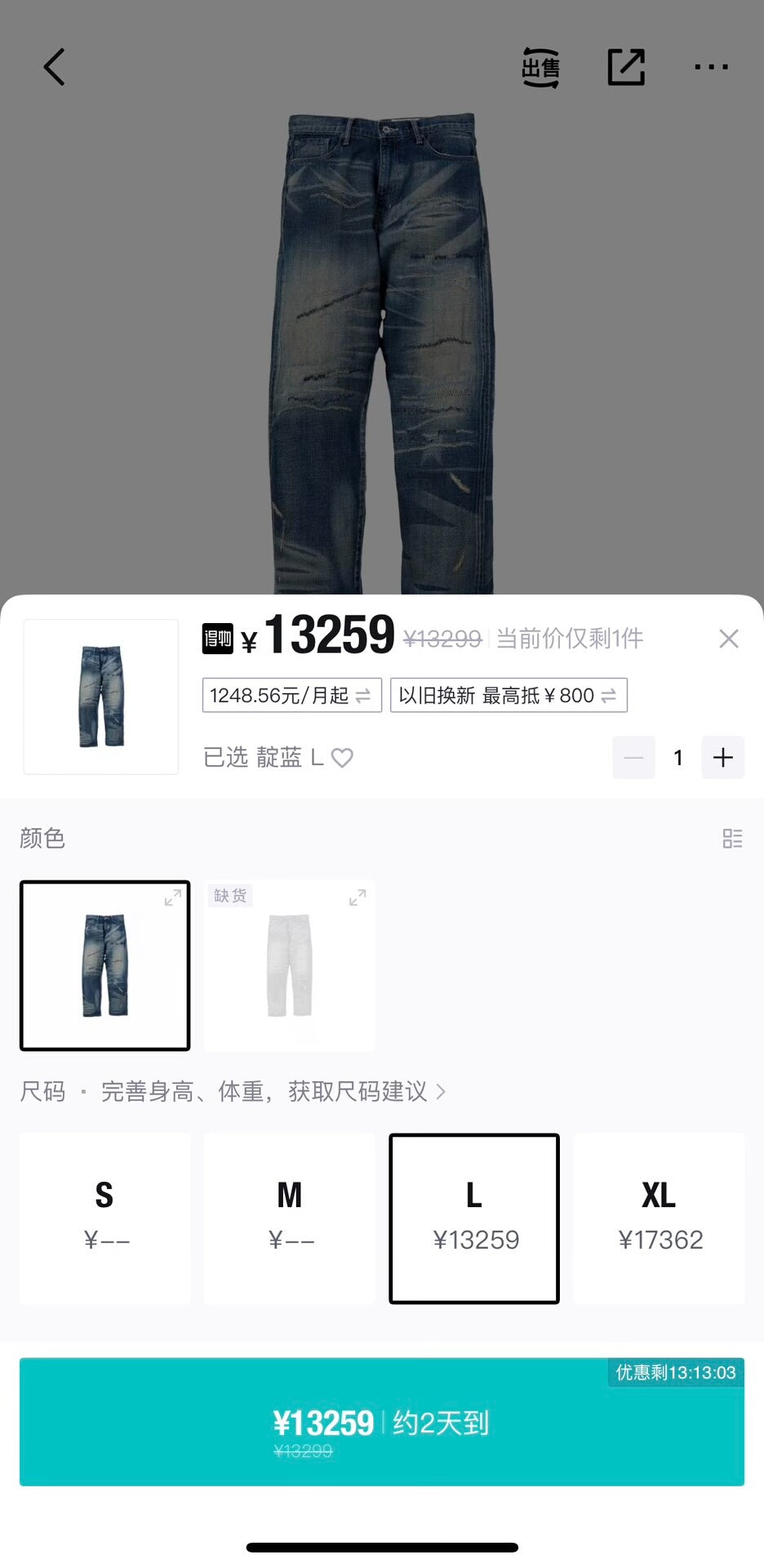This screenshot has height=1568, width=764.
Task: Go back with the top-left arrow
Action: click(x=54, y=67)
